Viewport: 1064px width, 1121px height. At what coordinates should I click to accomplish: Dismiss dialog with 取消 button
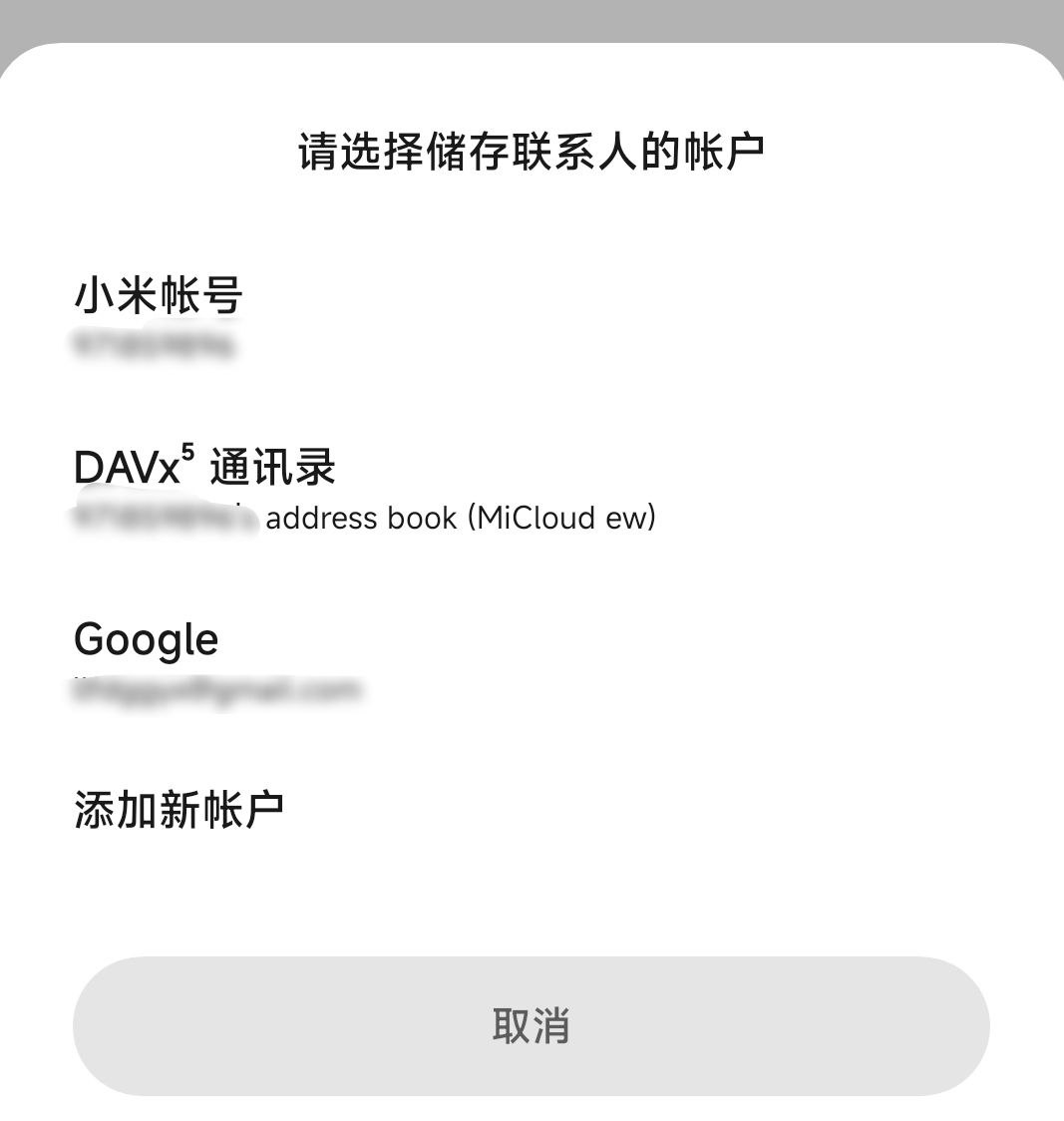(x=531, y=1025)
